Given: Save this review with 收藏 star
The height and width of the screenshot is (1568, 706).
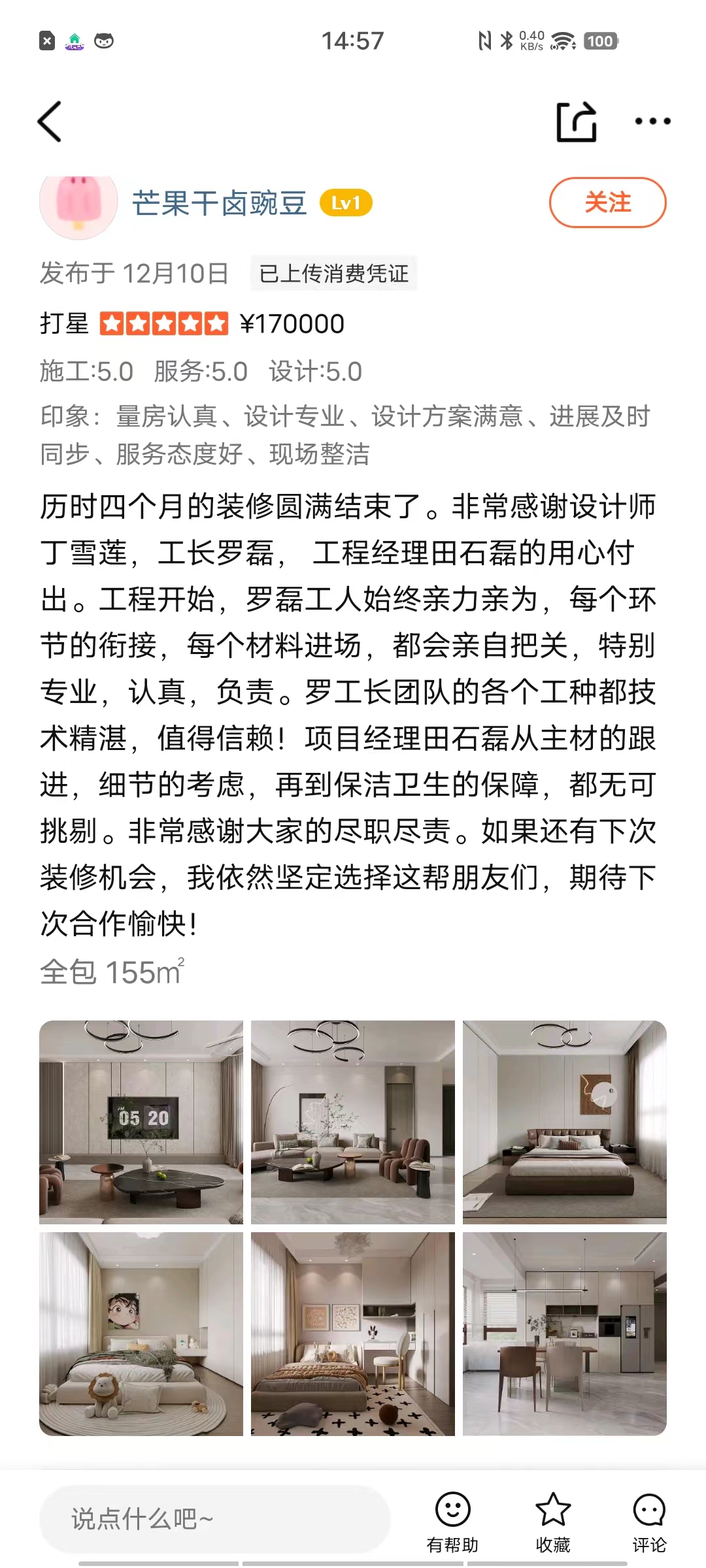Looking at the screenshot, I should pos(553,1522).
